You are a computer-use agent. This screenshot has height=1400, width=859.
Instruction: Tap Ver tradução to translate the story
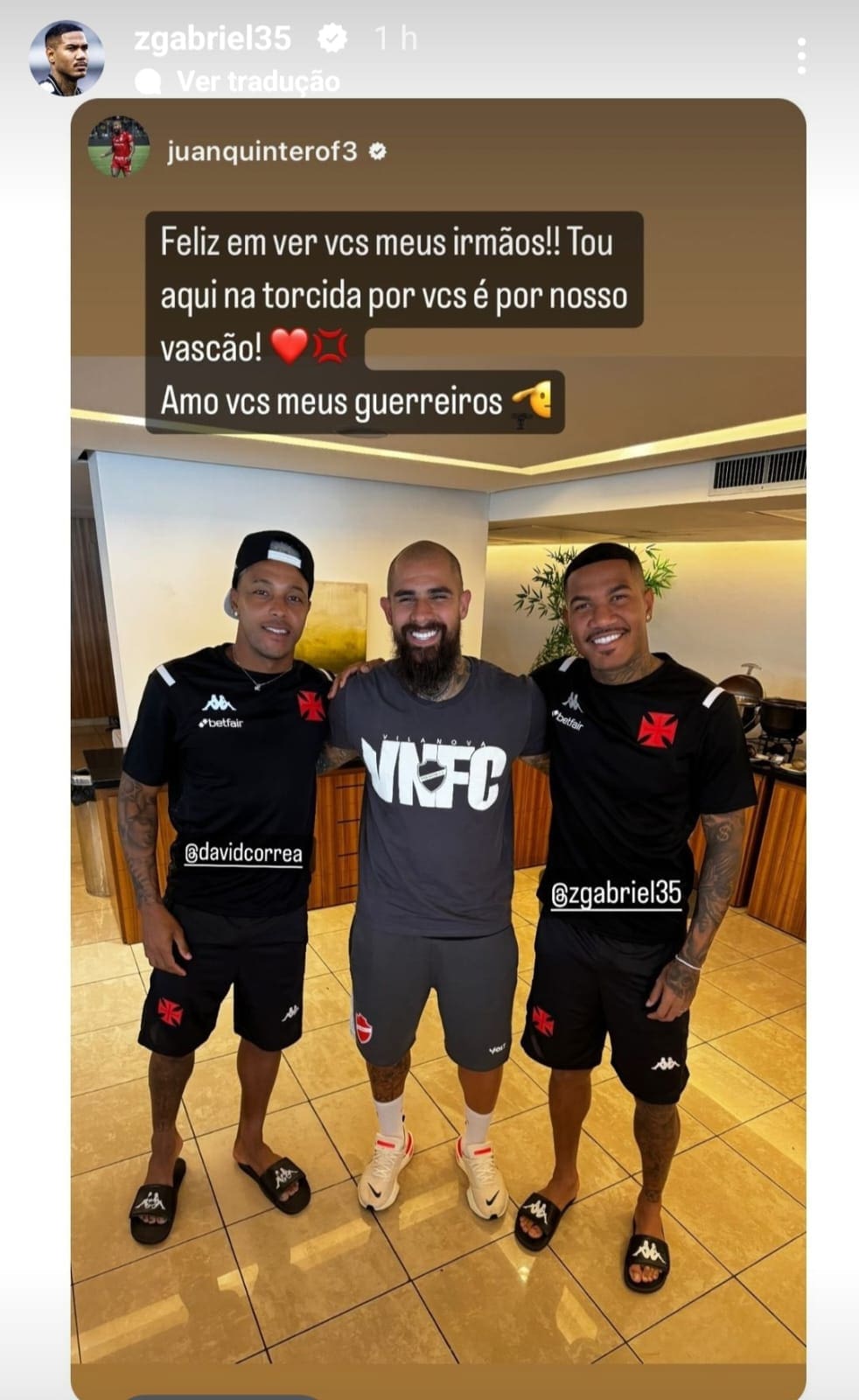pos(257,81)
